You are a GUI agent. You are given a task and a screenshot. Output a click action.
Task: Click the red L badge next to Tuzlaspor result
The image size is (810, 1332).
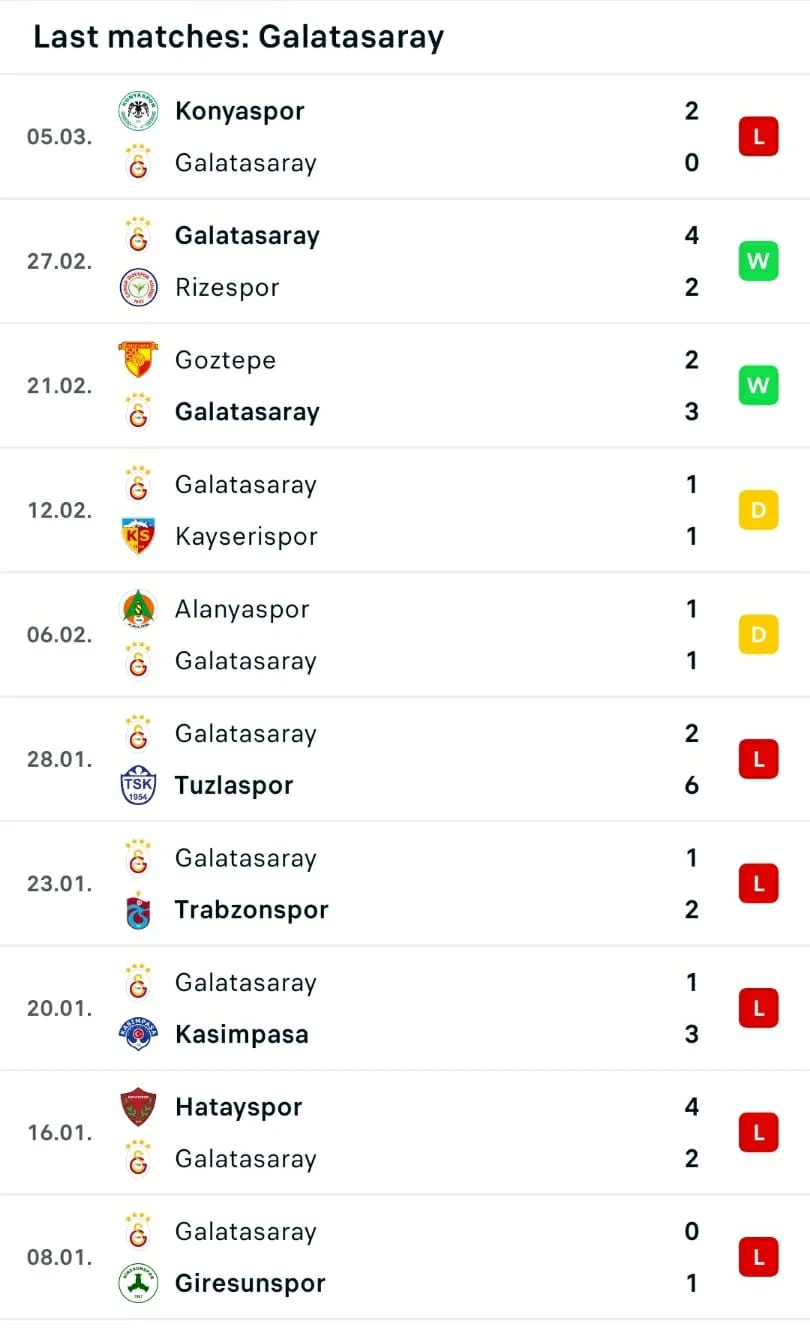758,759
